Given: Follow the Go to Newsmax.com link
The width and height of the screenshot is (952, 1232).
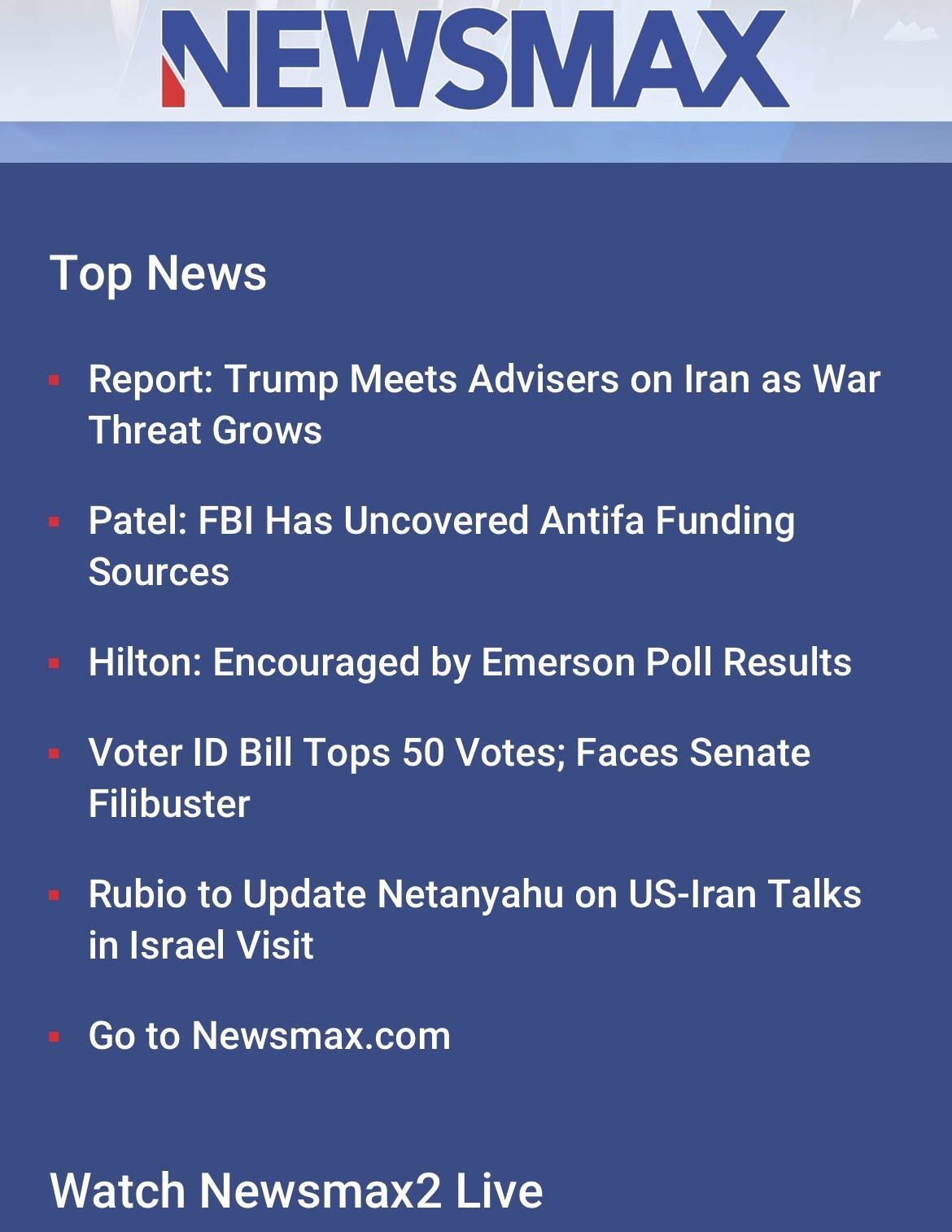Looking at the screenshot, I should tap(269, 1036).
